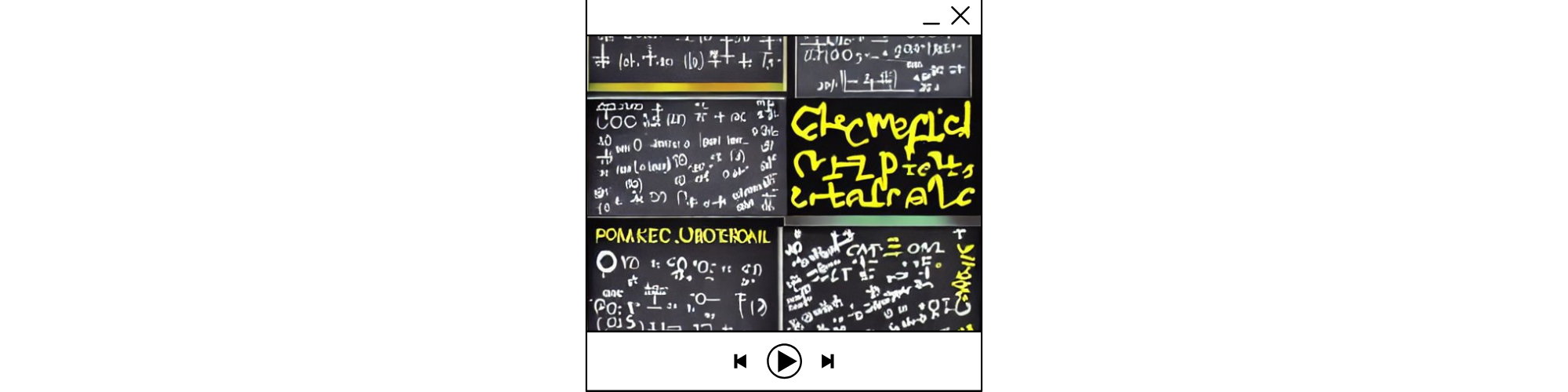Start playback with the play button
Screen dimensions: 1568x392
[784, 361]
